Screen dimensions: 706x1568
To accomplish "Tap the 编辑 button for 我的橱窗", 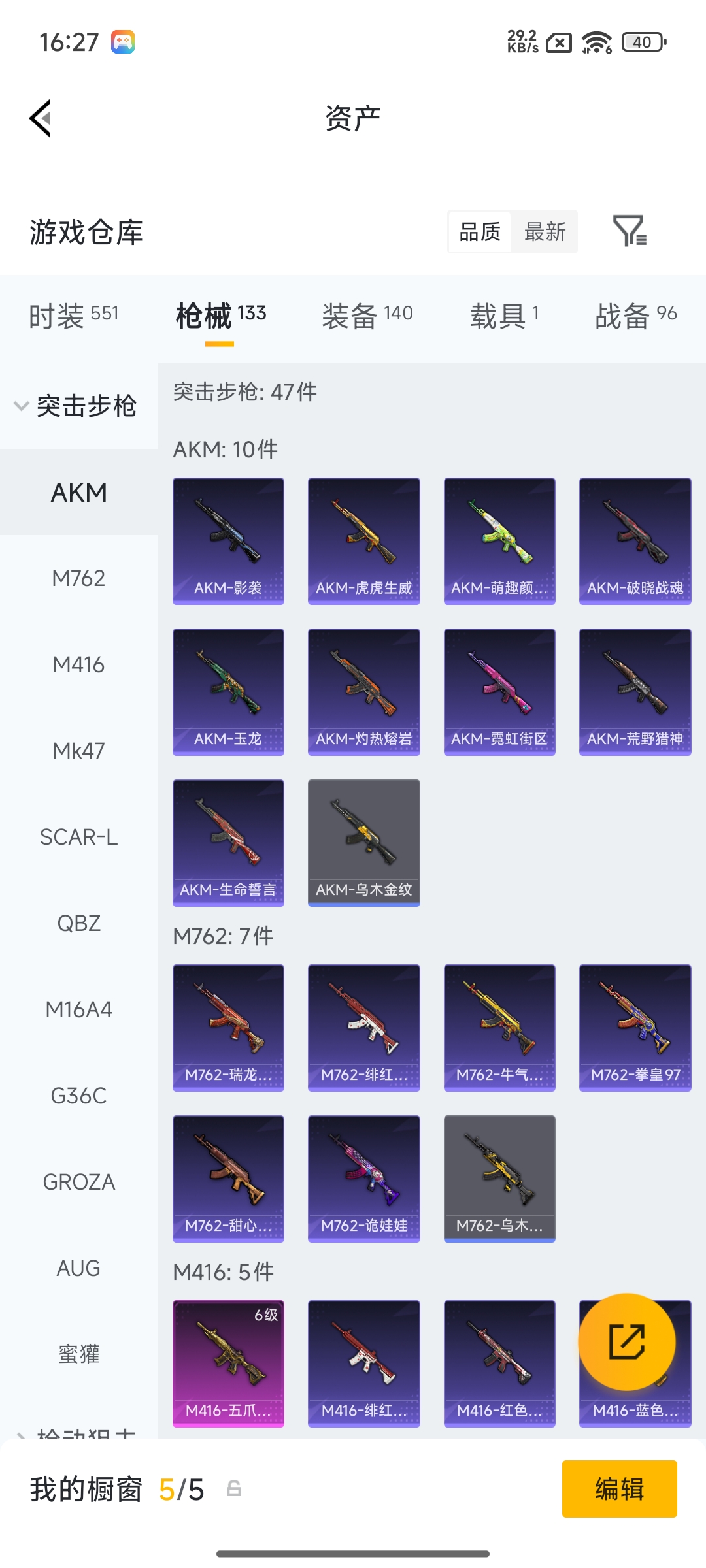I will 619,1489.
